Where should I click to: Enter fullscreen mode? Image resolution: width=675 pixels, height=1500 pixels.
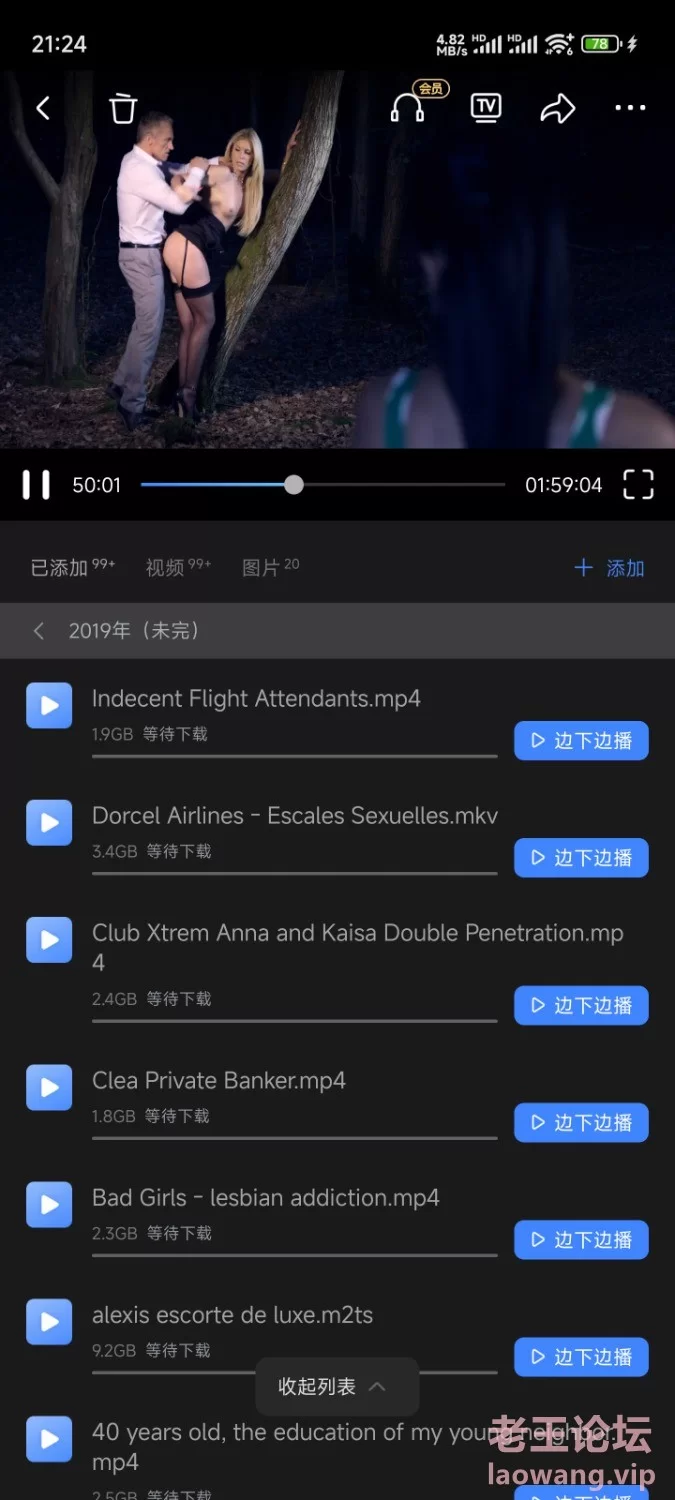[638, 485]
